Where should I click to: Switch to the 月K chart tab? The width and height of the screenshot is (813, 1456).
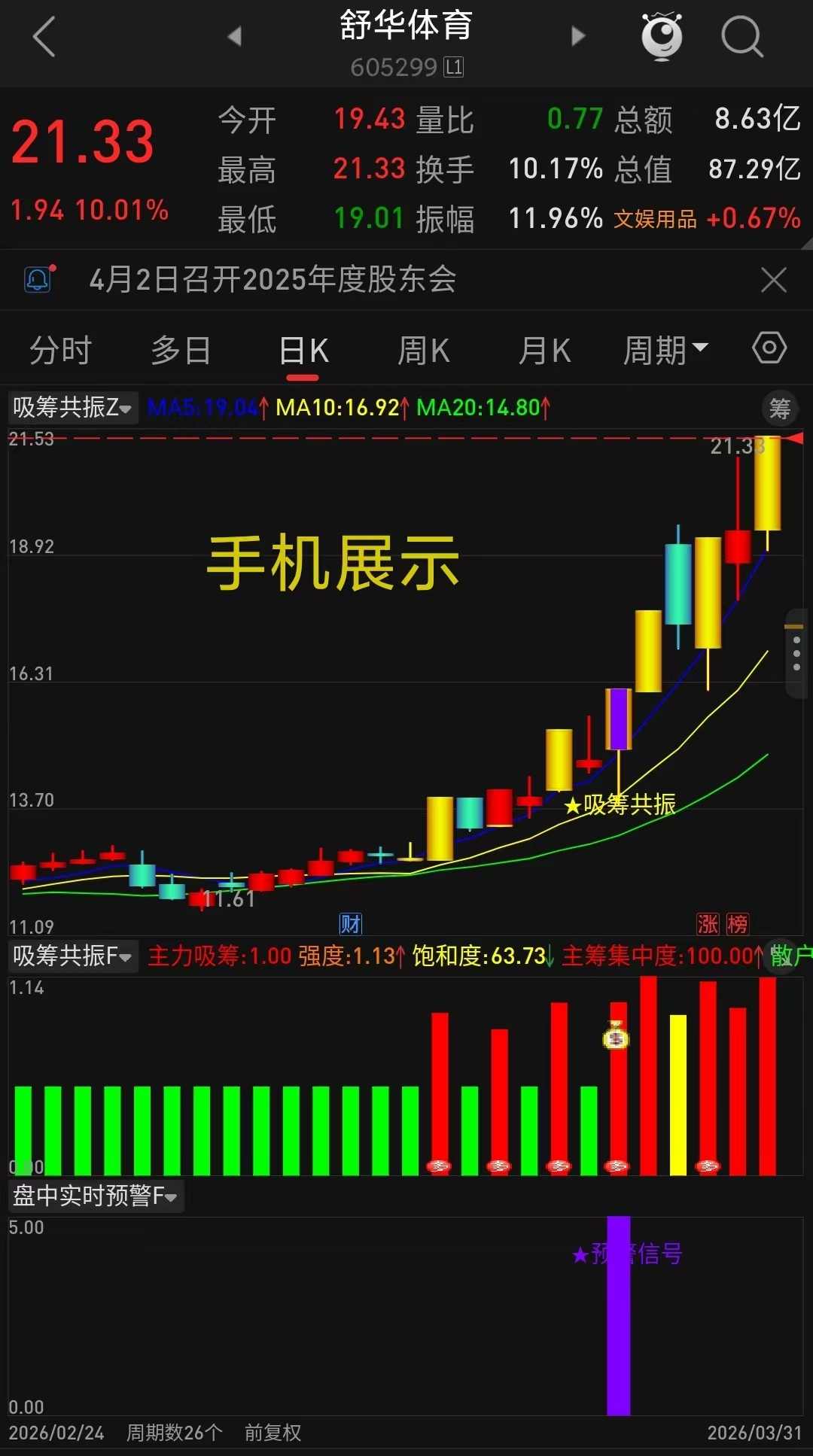click(544, 351)
